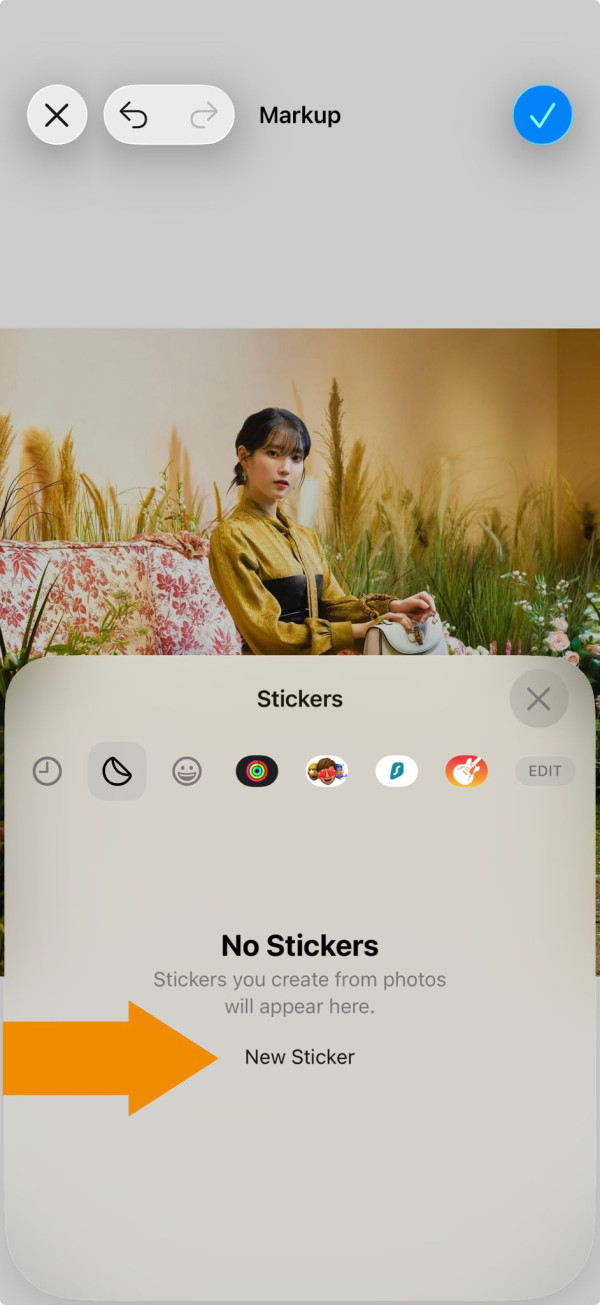
Task: Confirm markup with the blue checkmark
Action: [x=542, y=115]
